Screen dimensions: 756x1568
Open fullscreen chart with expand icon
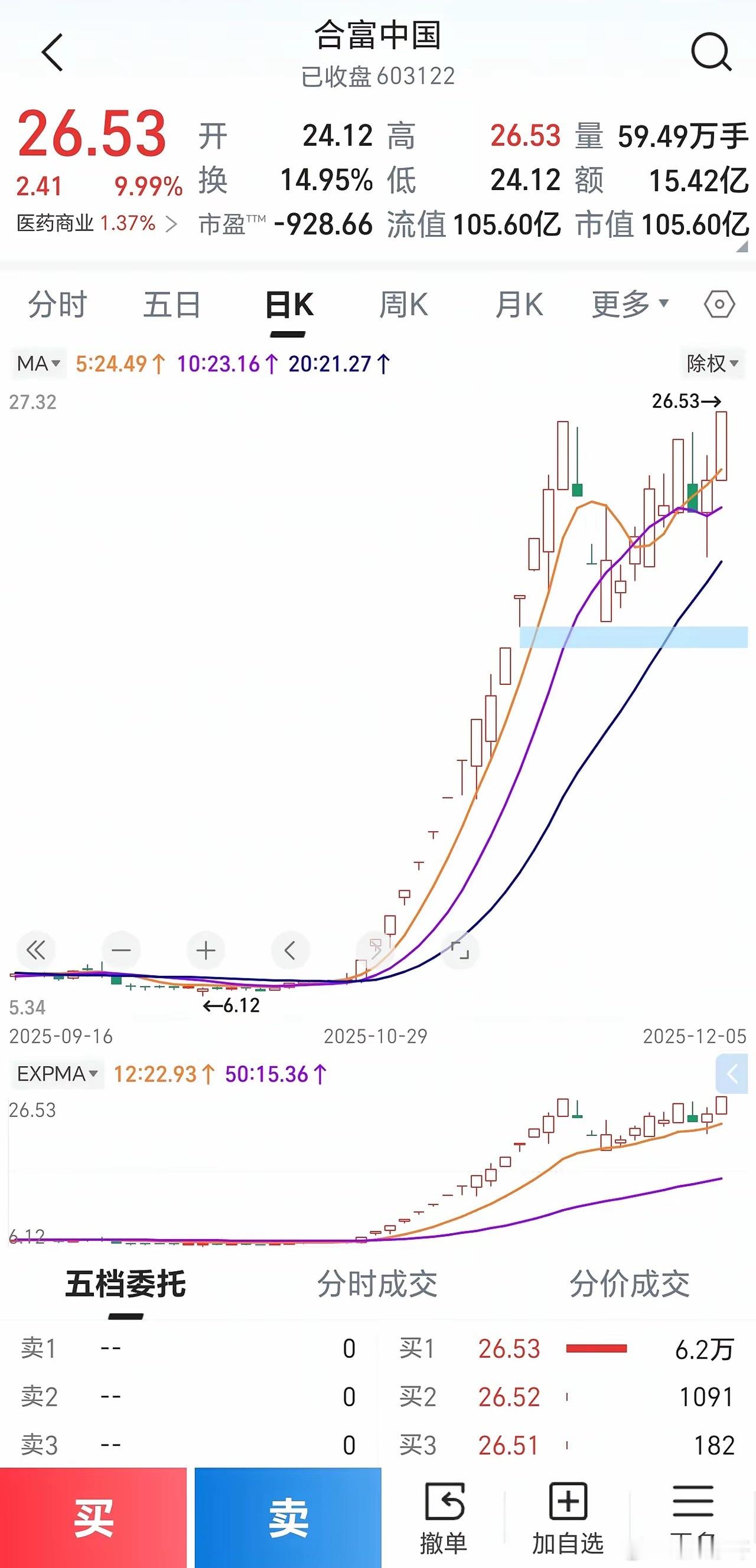tap(460, 949)
